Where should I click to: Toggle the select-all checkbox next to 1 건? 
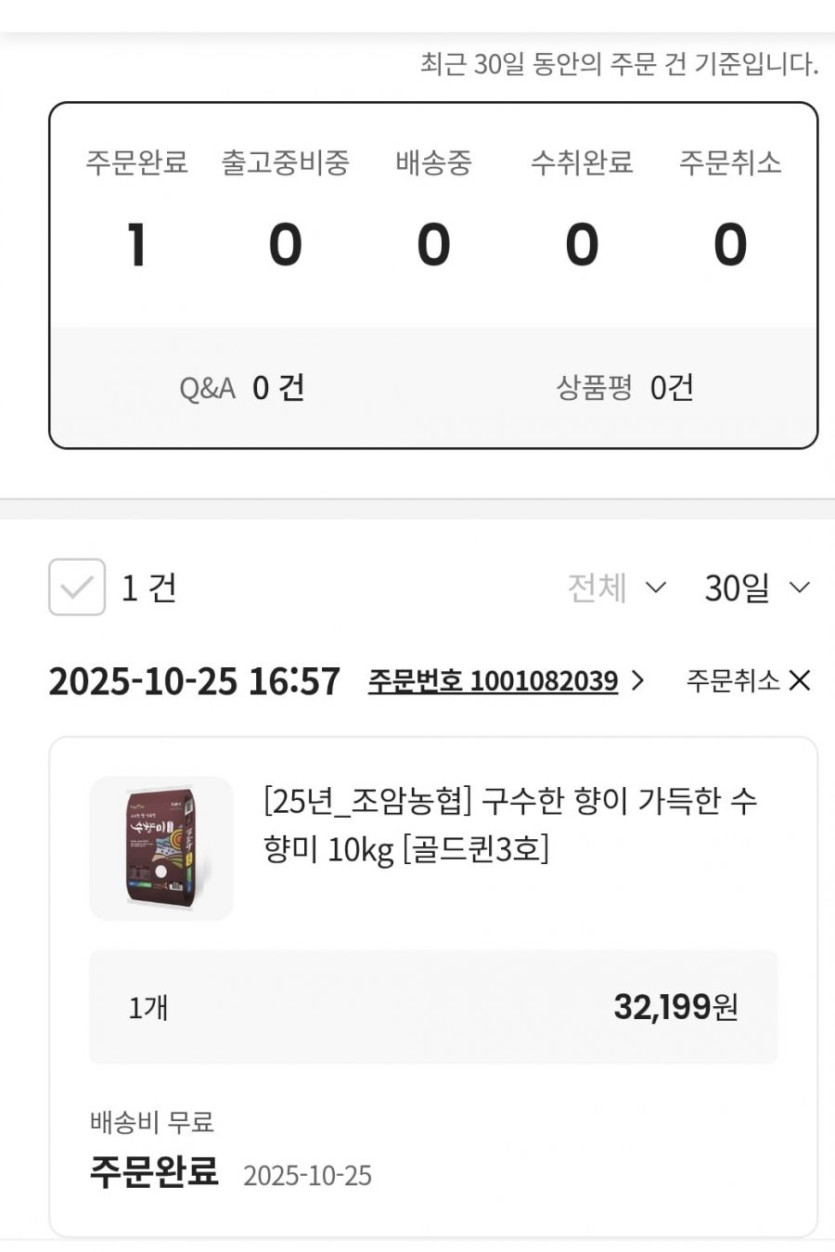pos(77,588)
